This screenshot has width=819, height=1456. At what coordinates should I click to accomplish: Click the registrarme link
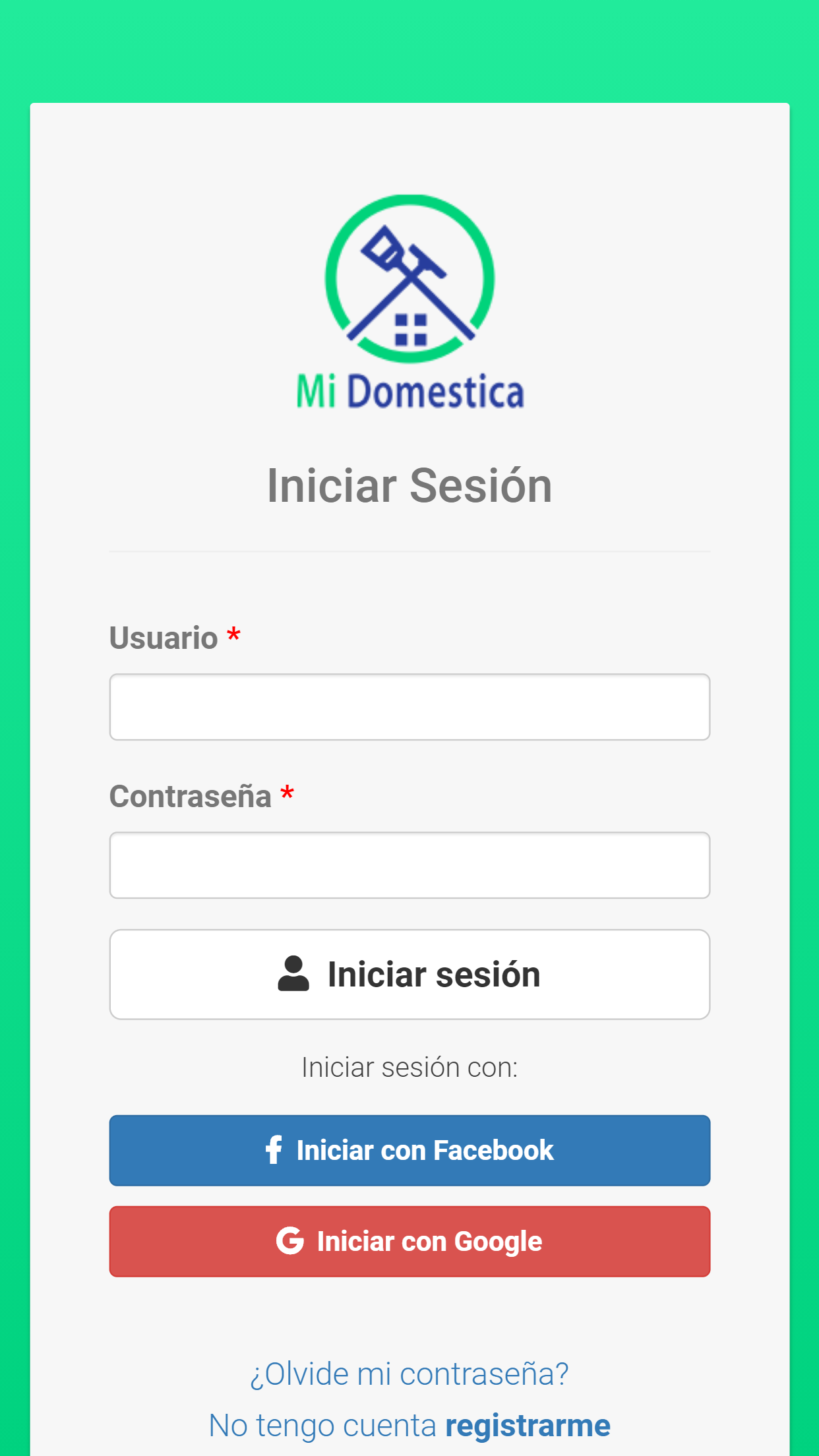click(x=527, y=1424)
